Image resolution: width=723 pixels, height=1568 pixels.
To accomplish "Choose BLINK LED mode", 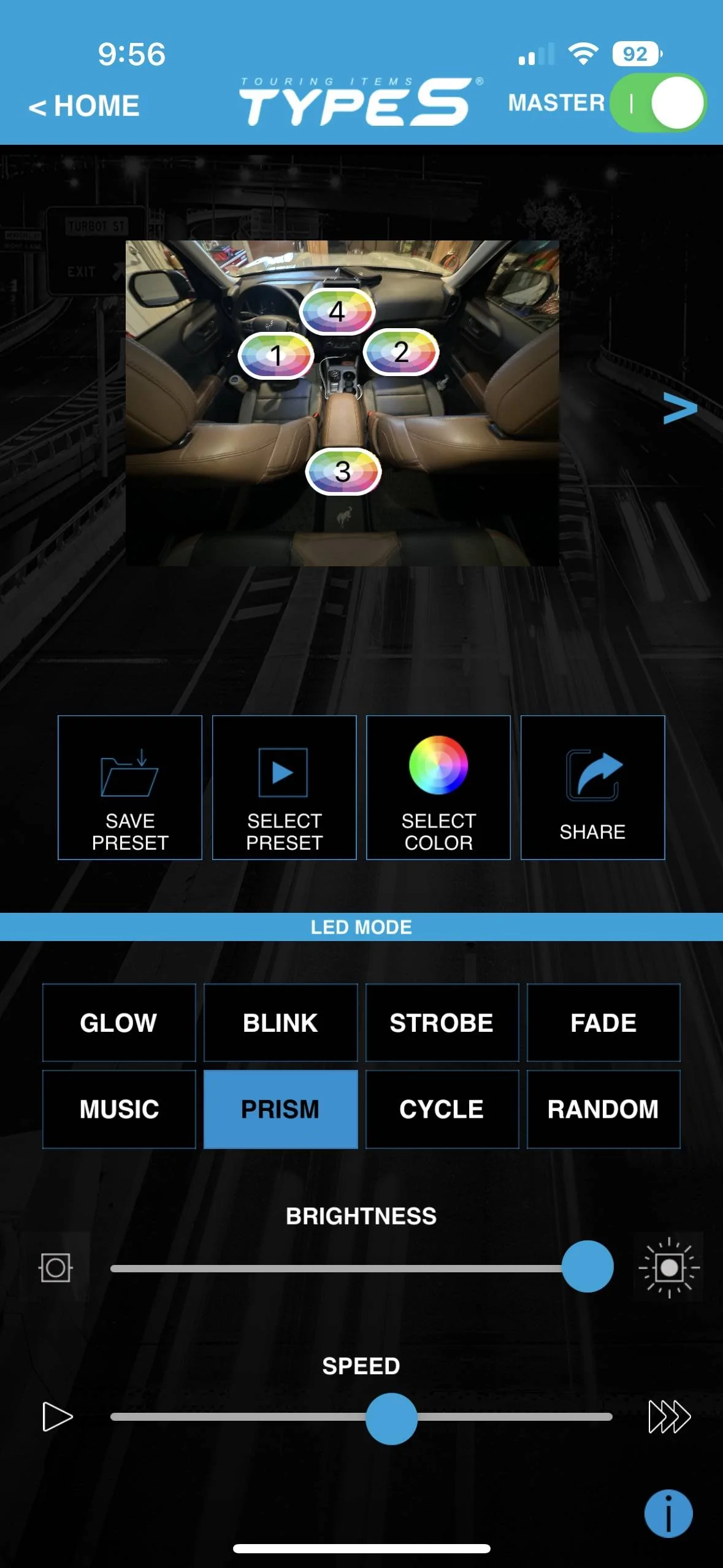I will [280, 1023].
